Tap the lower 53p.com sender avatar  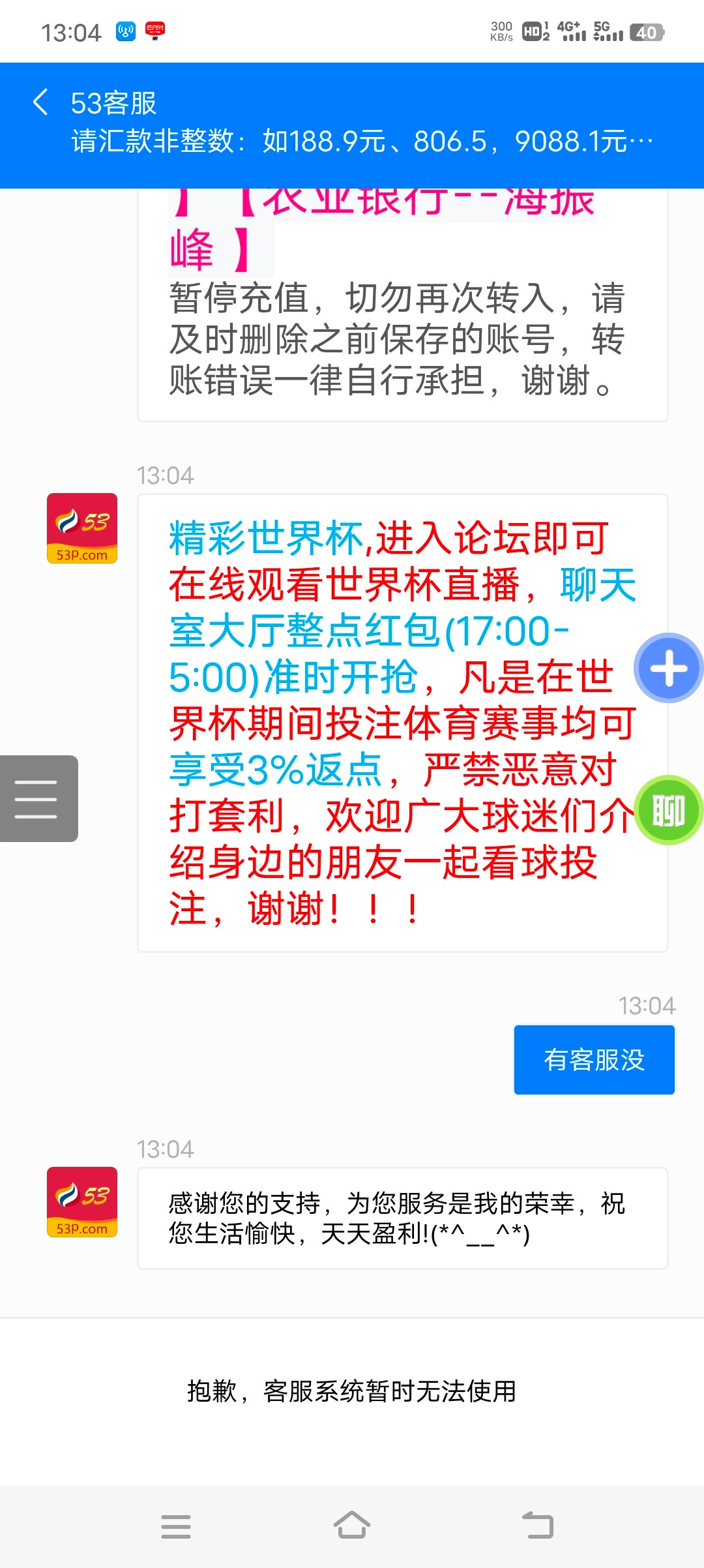point(81,1203)
